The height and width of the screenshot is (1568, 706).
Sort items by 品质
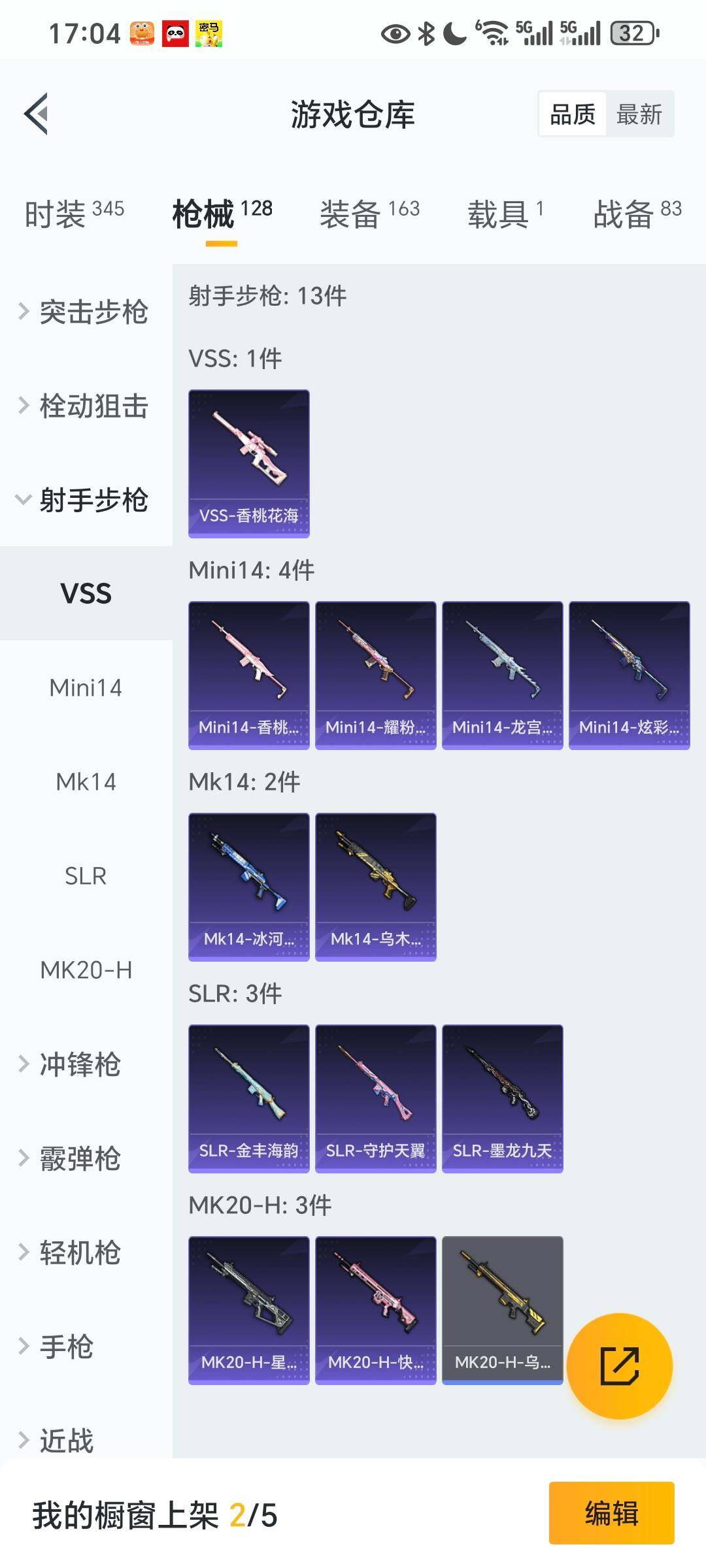(x=572, y=114)
